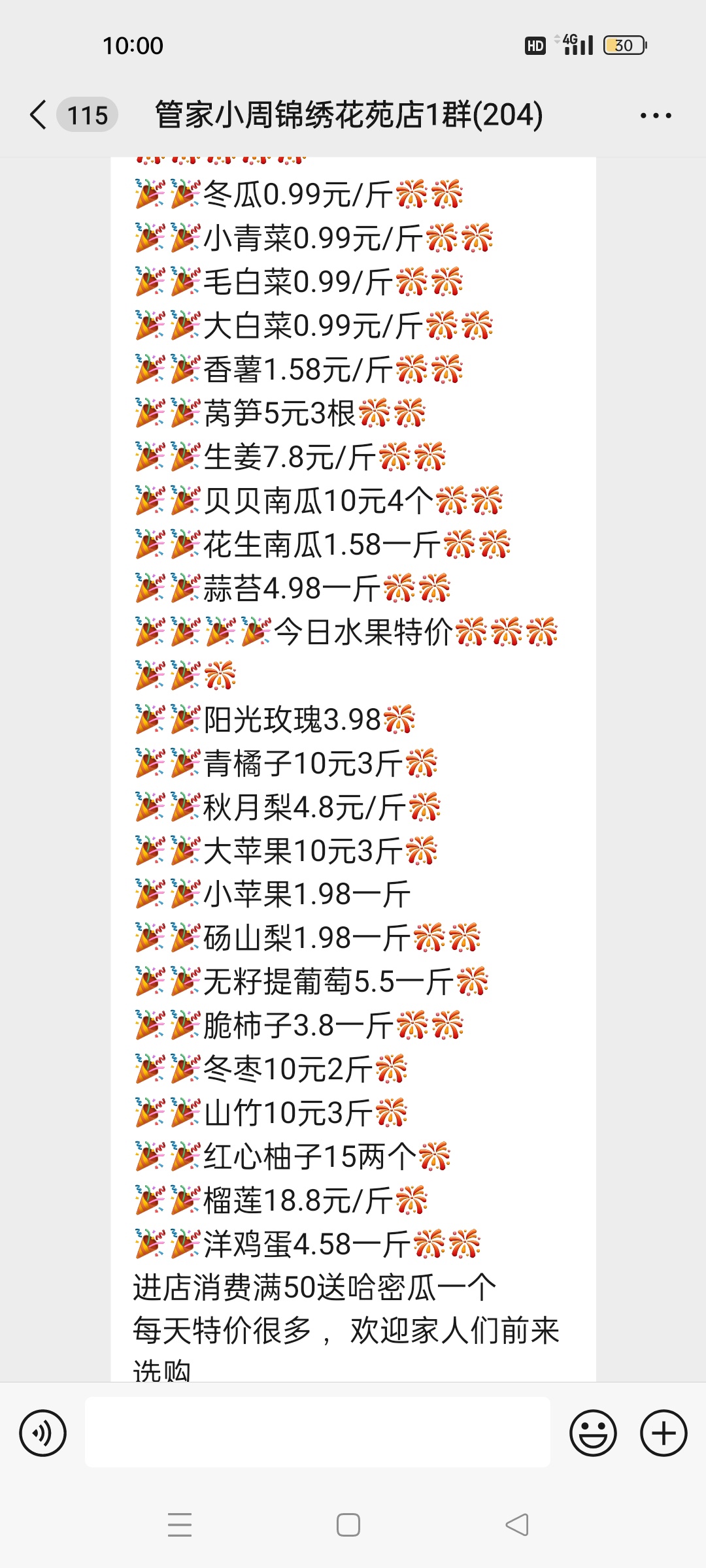Viewport: 706px width, 1568px height.
Task: Tap the system home button
Action: tap(348, 1525)
